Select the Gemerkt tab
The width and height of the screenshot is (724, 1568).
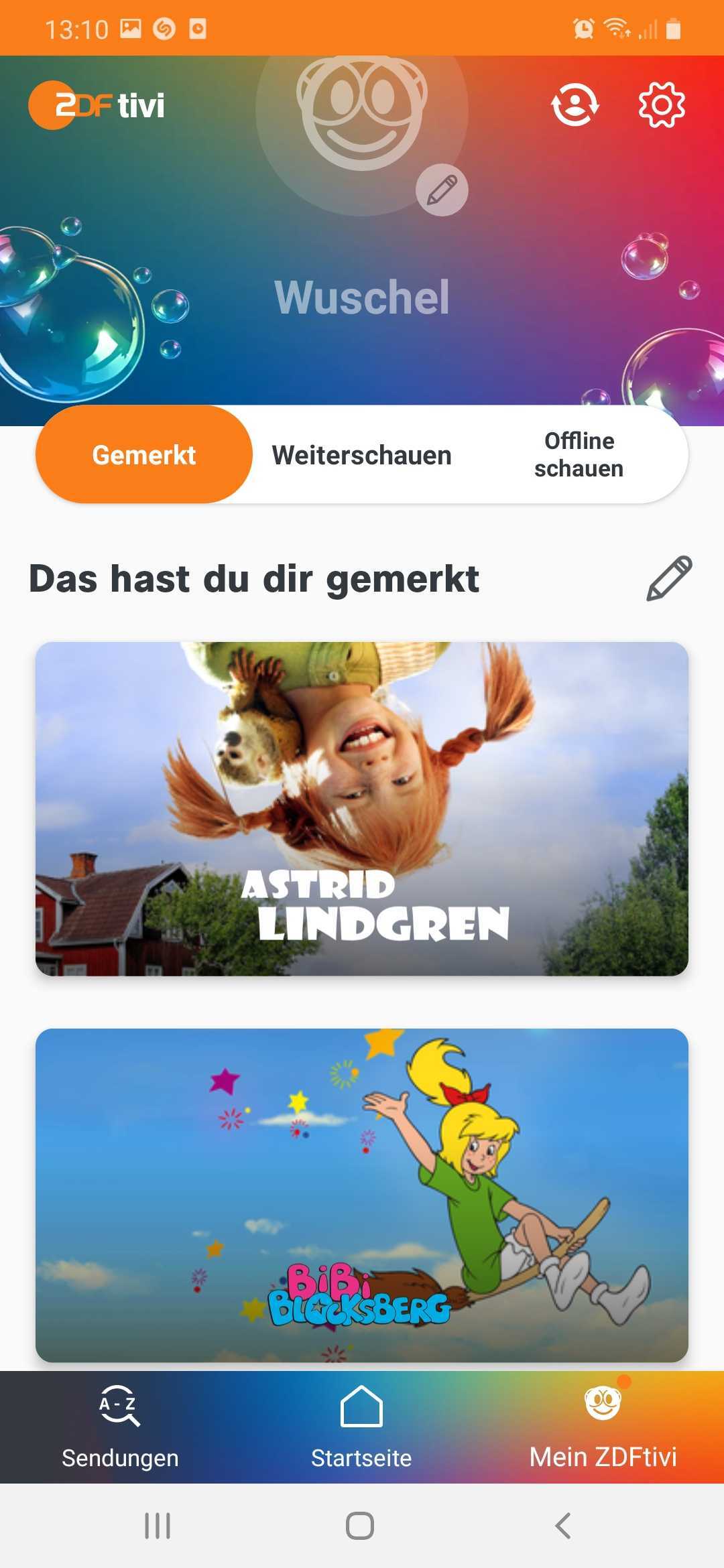click(x=144, y=455)
